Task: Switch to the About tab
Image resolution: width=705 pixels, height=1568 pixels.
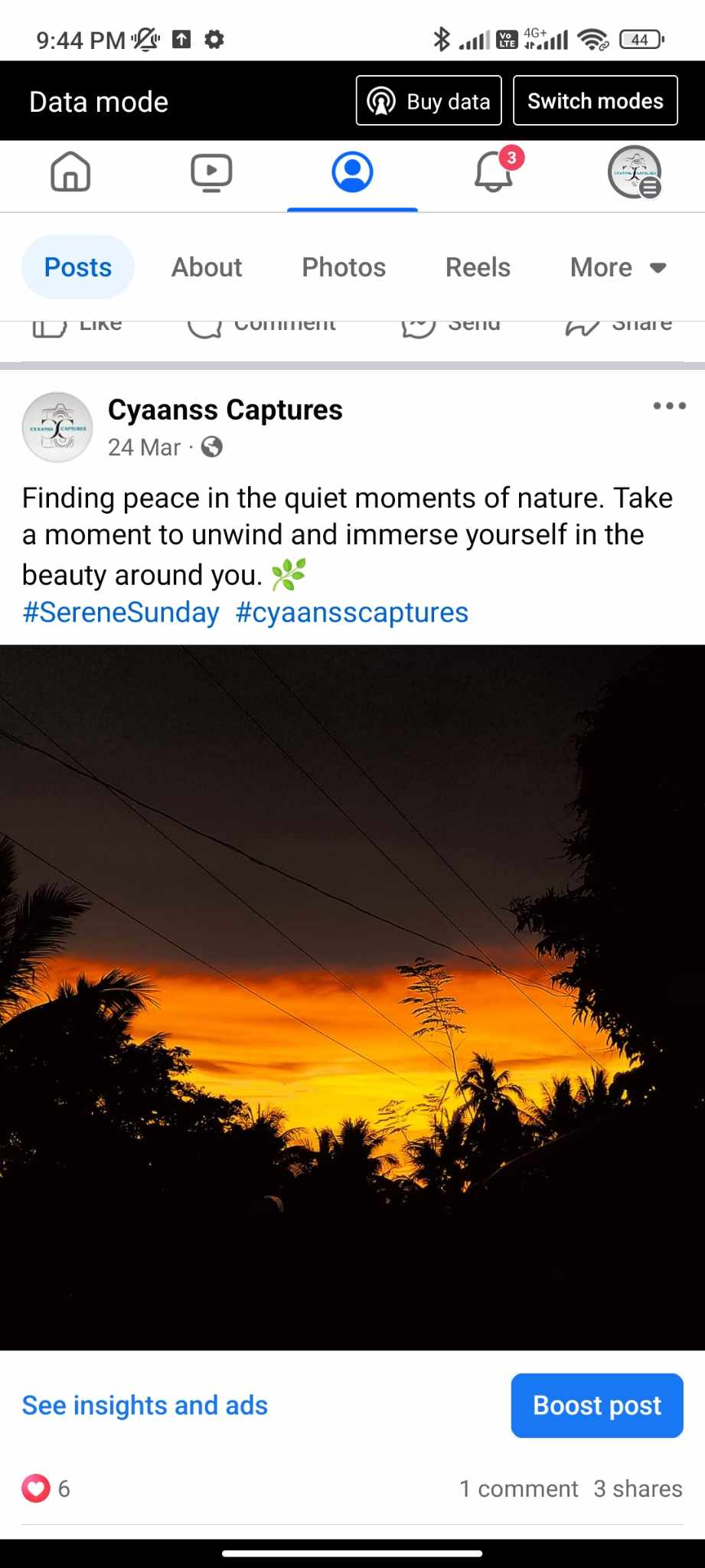Action: [x=207, y=267]
